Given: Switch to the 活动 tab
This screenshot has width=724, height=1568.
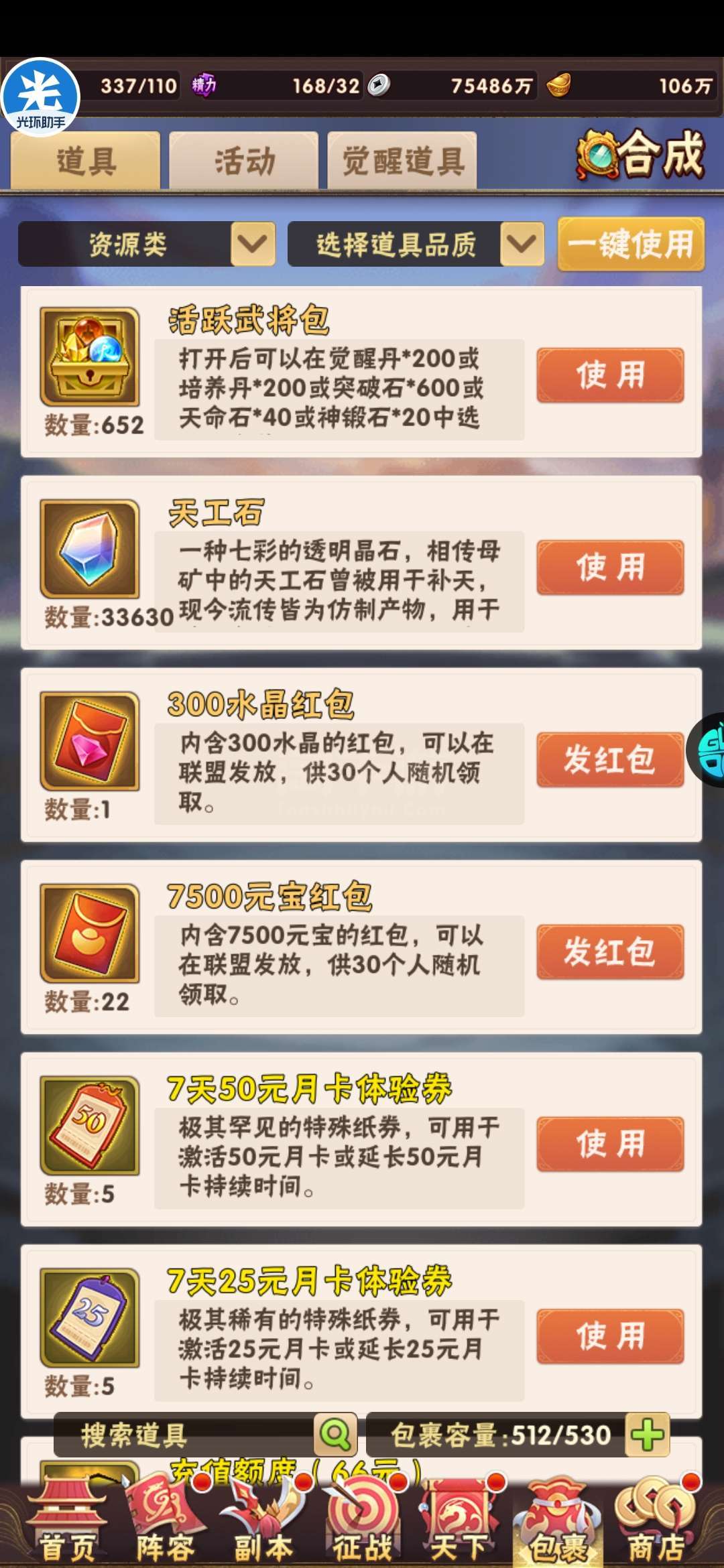Looking at the screenshot, I should (243, 161).
